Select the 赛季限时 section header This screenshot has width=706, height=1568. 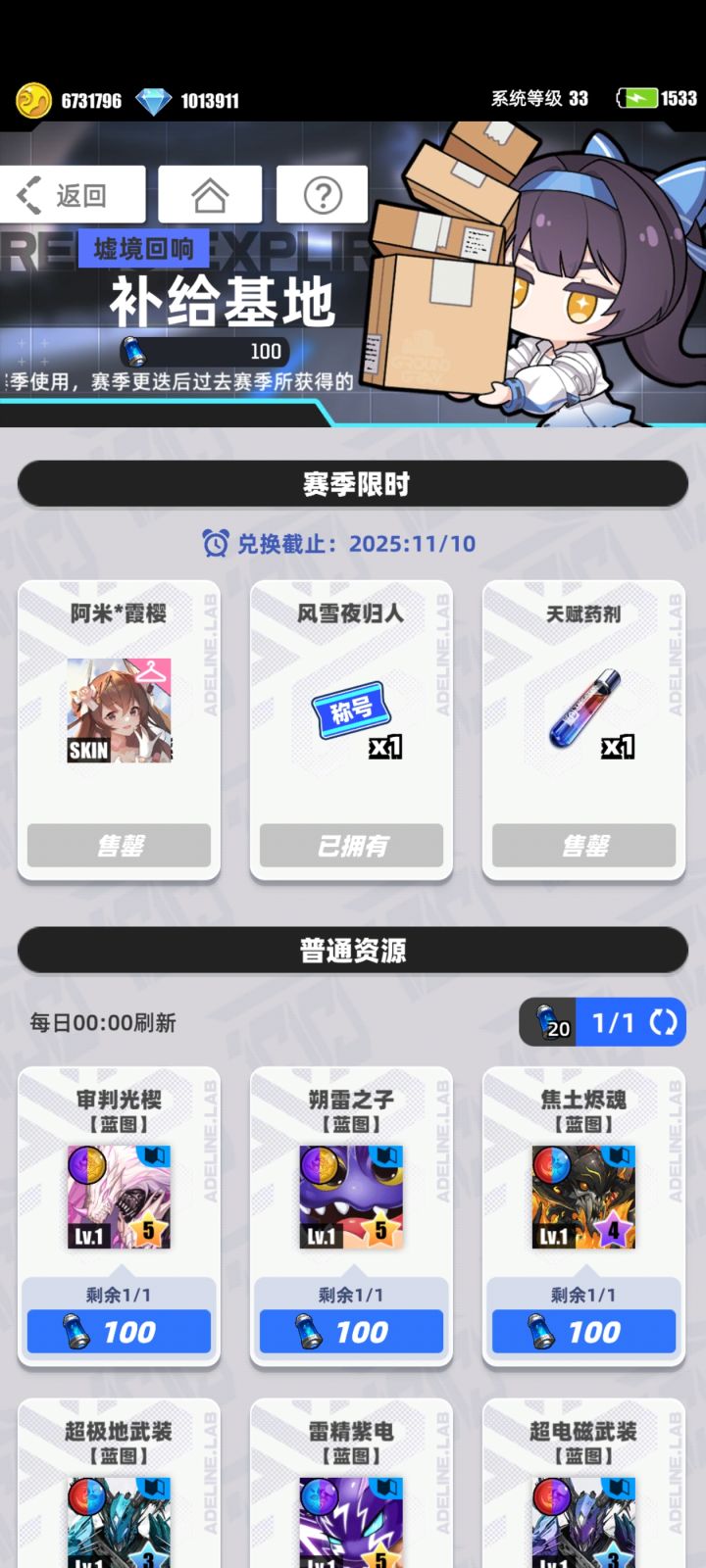(x=352, y=483)
